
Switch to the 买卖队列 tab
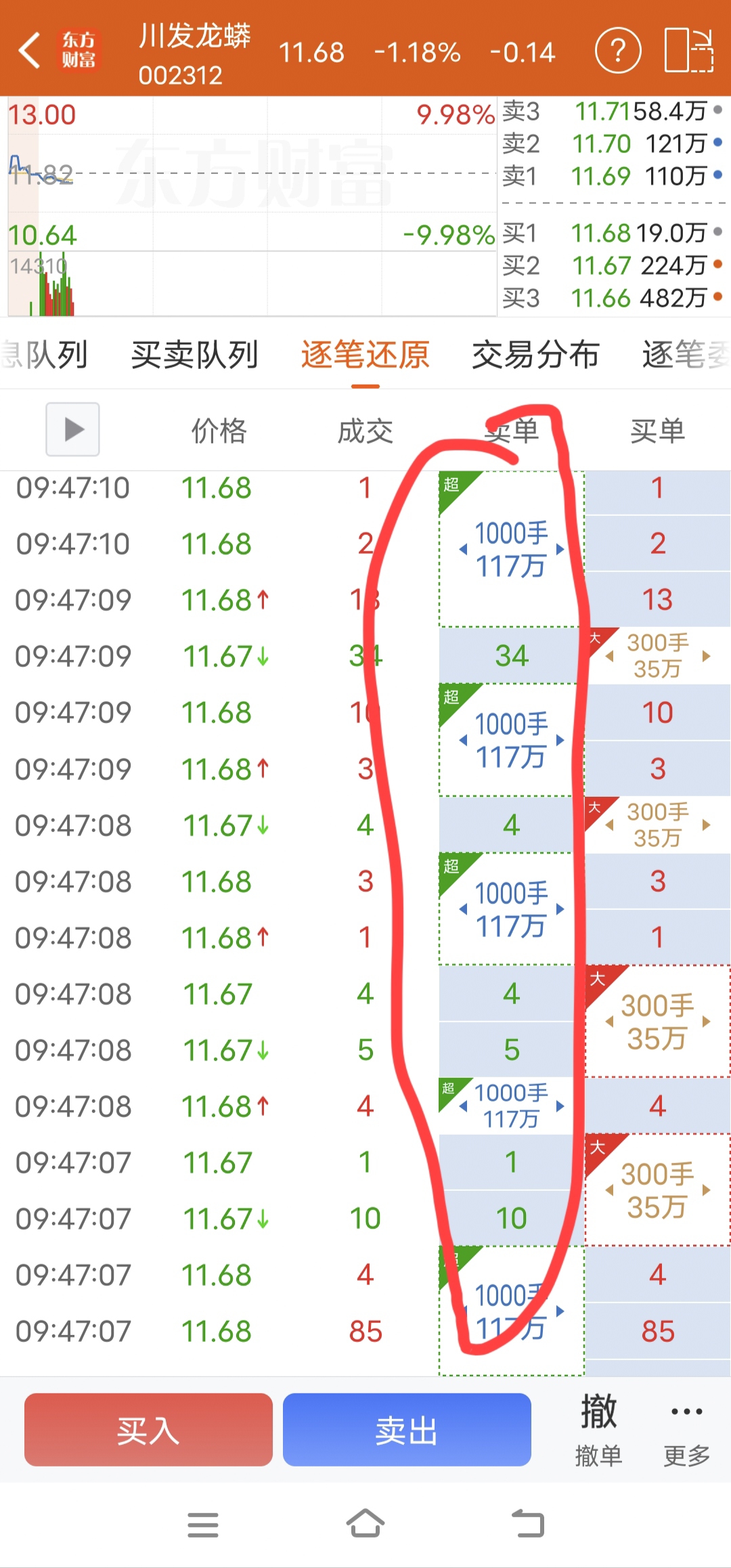(195, 355)
